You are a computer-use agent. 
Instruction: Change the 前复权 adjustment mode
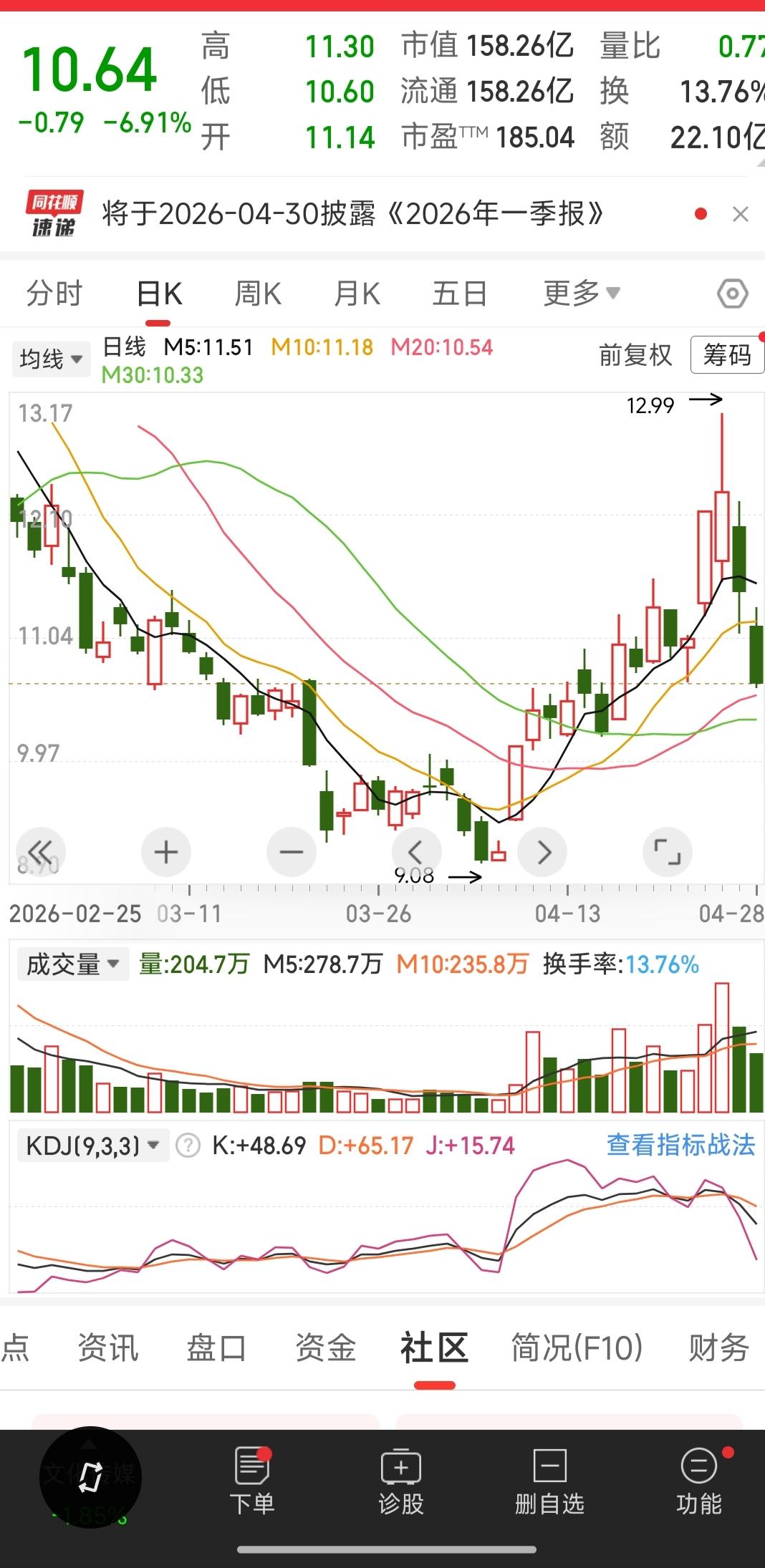(635, 355)
